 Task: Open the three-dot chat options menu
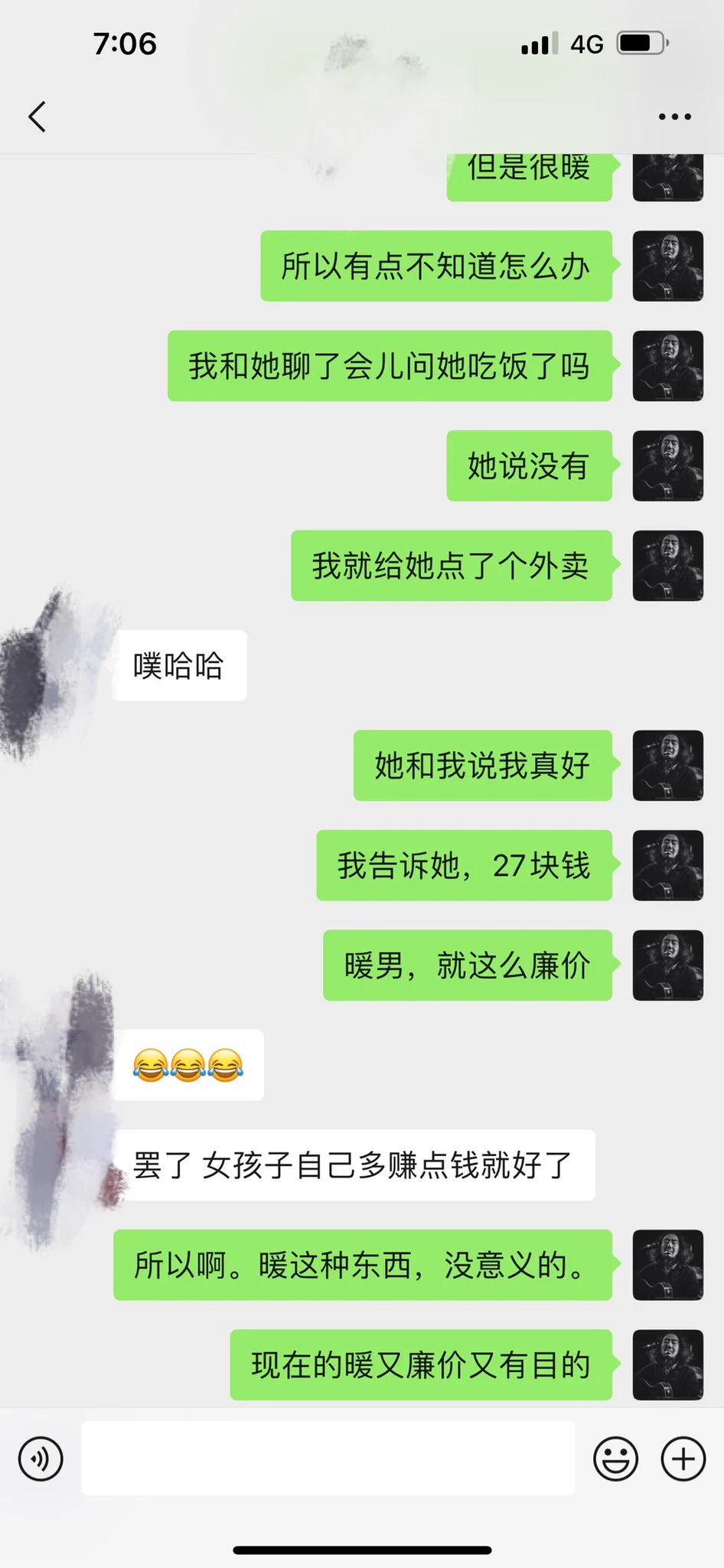[674, 117]
